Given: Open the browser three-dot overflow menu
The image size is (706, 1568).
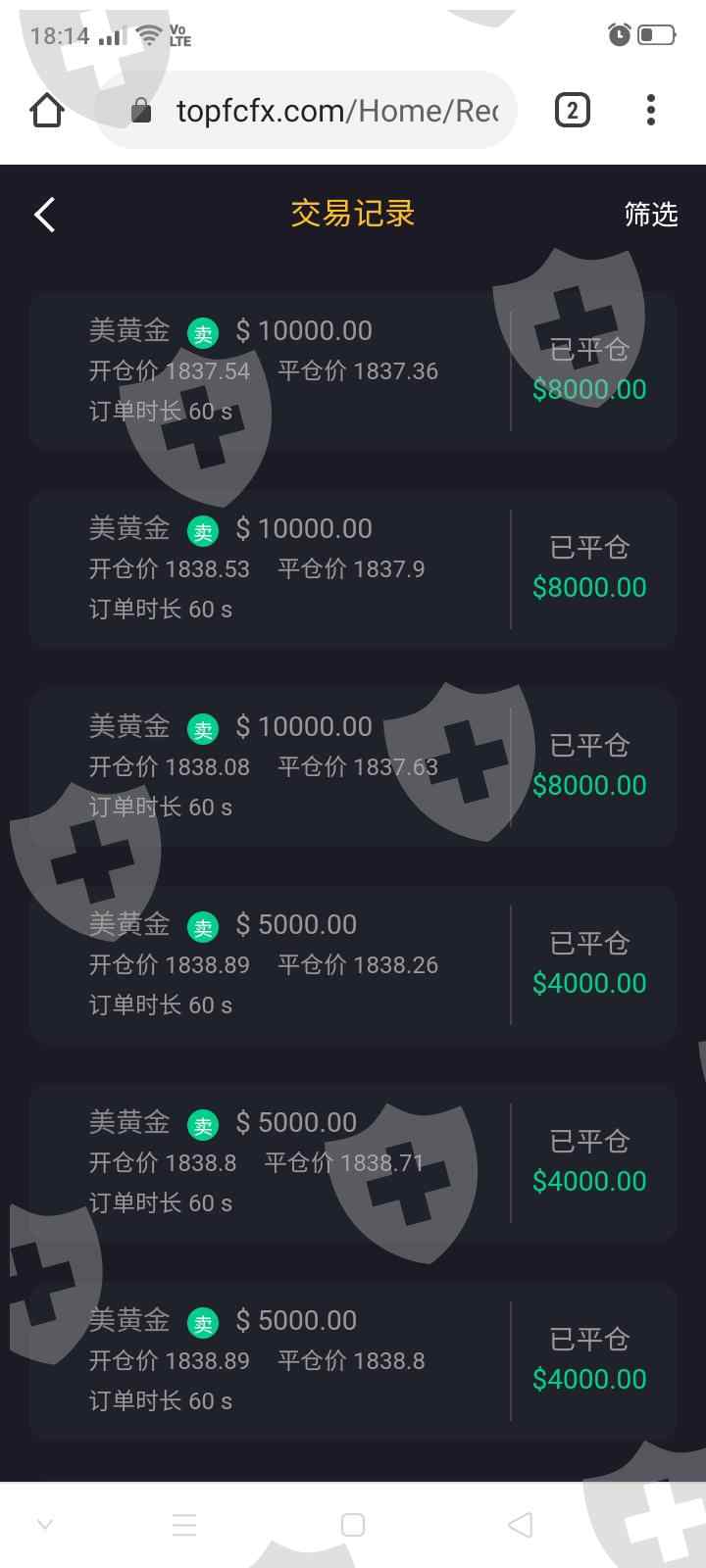Looking at the screenshot, I should 651,111.
